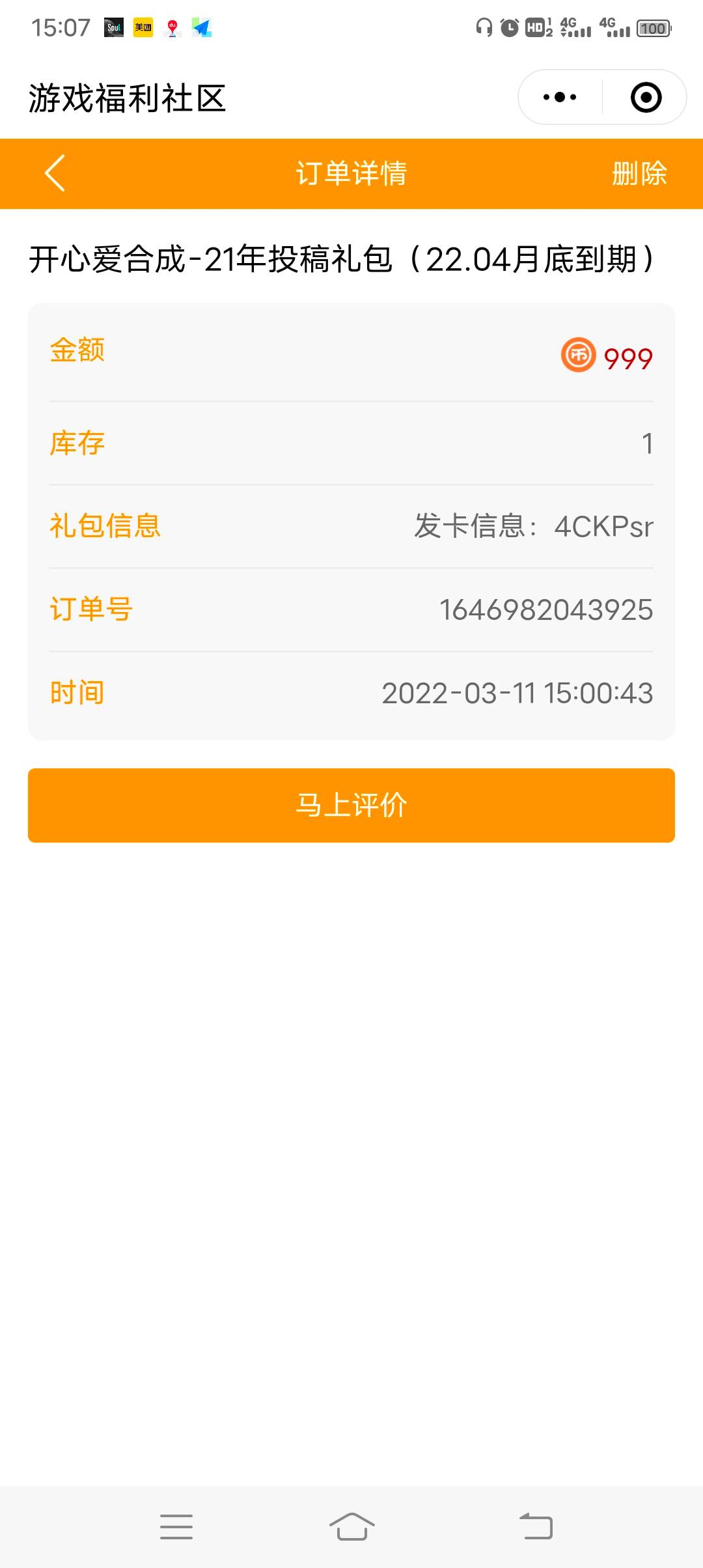Open the mini program three-dot menu
The height and width of the screenshot is (1568, 703).
(x=560, y=98)
